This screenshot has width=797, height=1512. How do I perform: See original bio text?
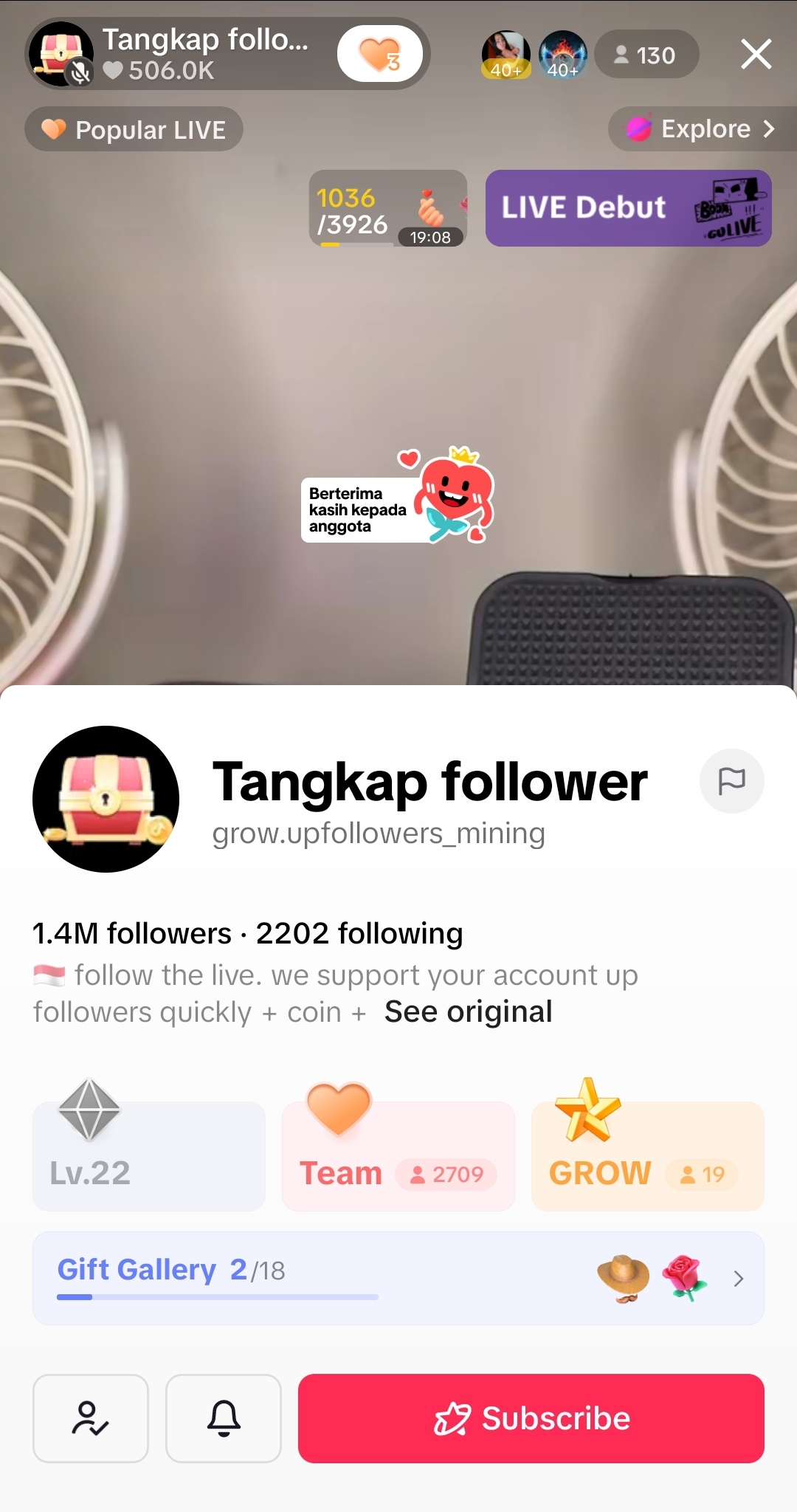[x=468, y=1012]
